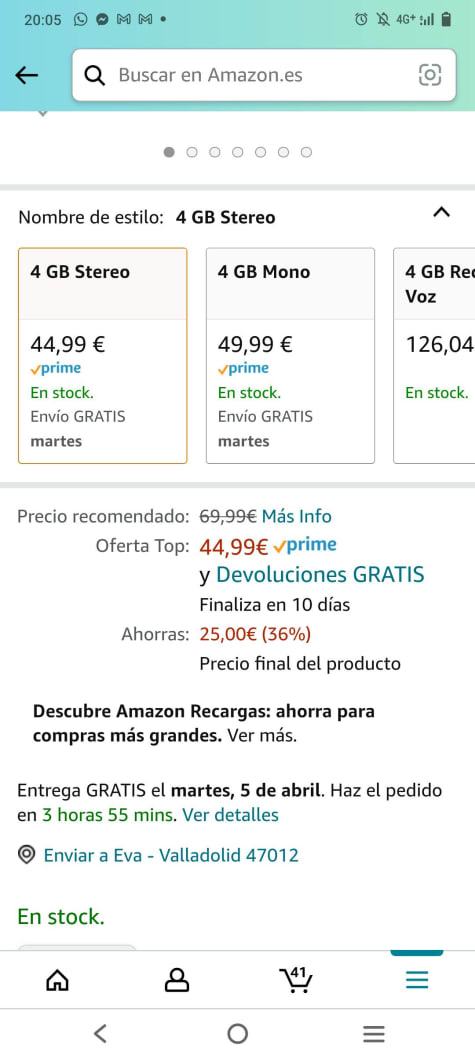This screenshot has width=475, height=1059.
Task: Open Ver detalles for delivery
Action: click(x=230, y=815)
